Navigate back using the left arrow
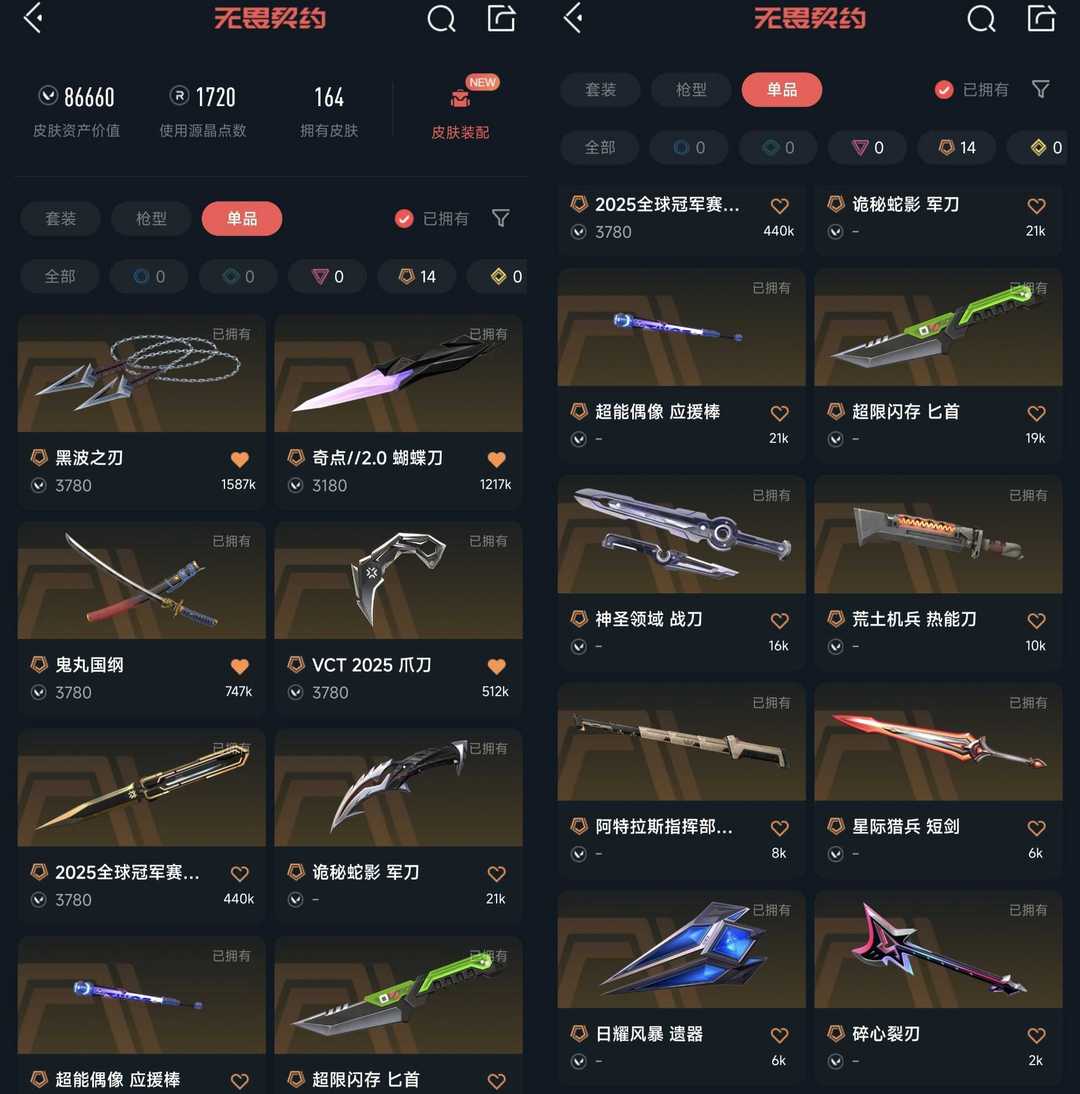This screenshot has height=1094, width=1080. [32, 18]
